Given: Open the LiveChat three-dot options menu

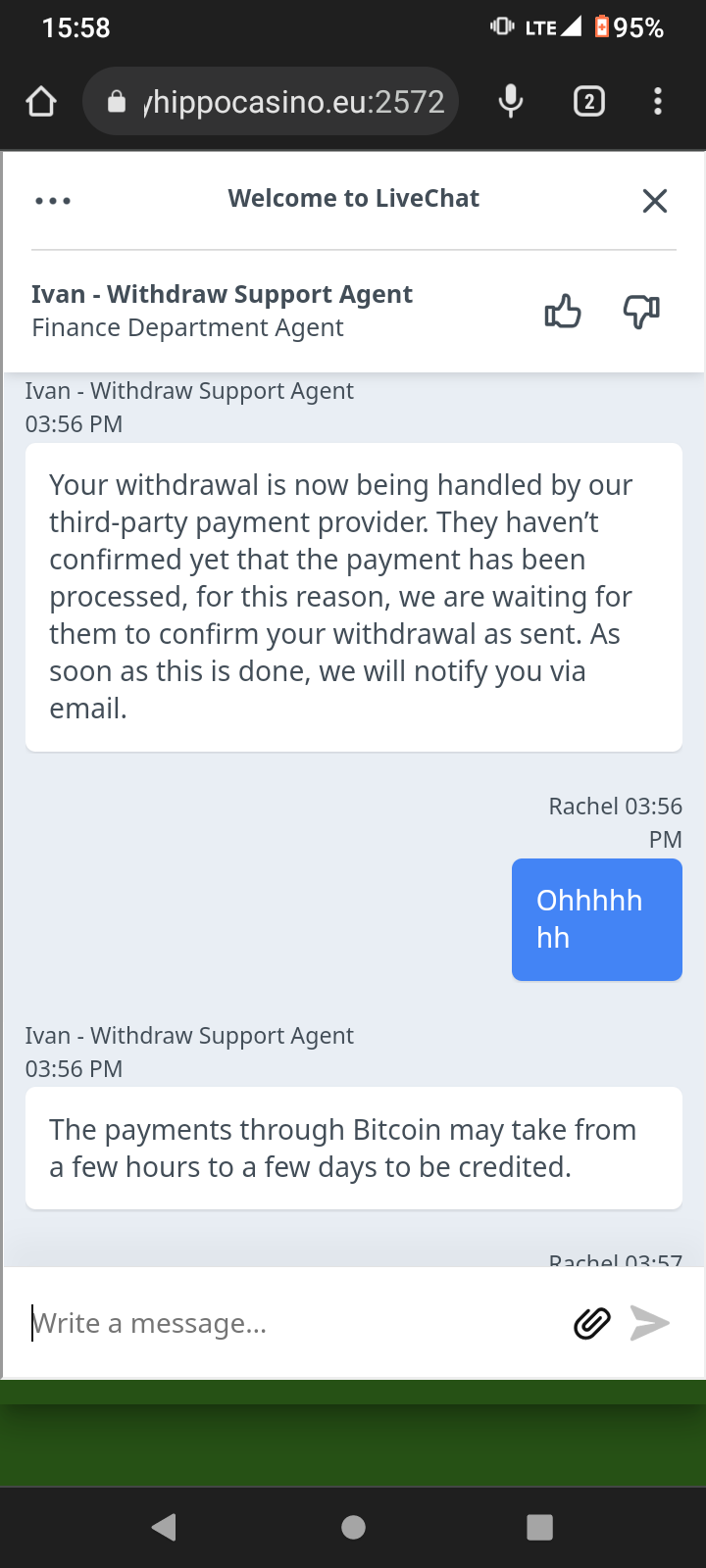Looking at the screenshot, I should point(53,201).
